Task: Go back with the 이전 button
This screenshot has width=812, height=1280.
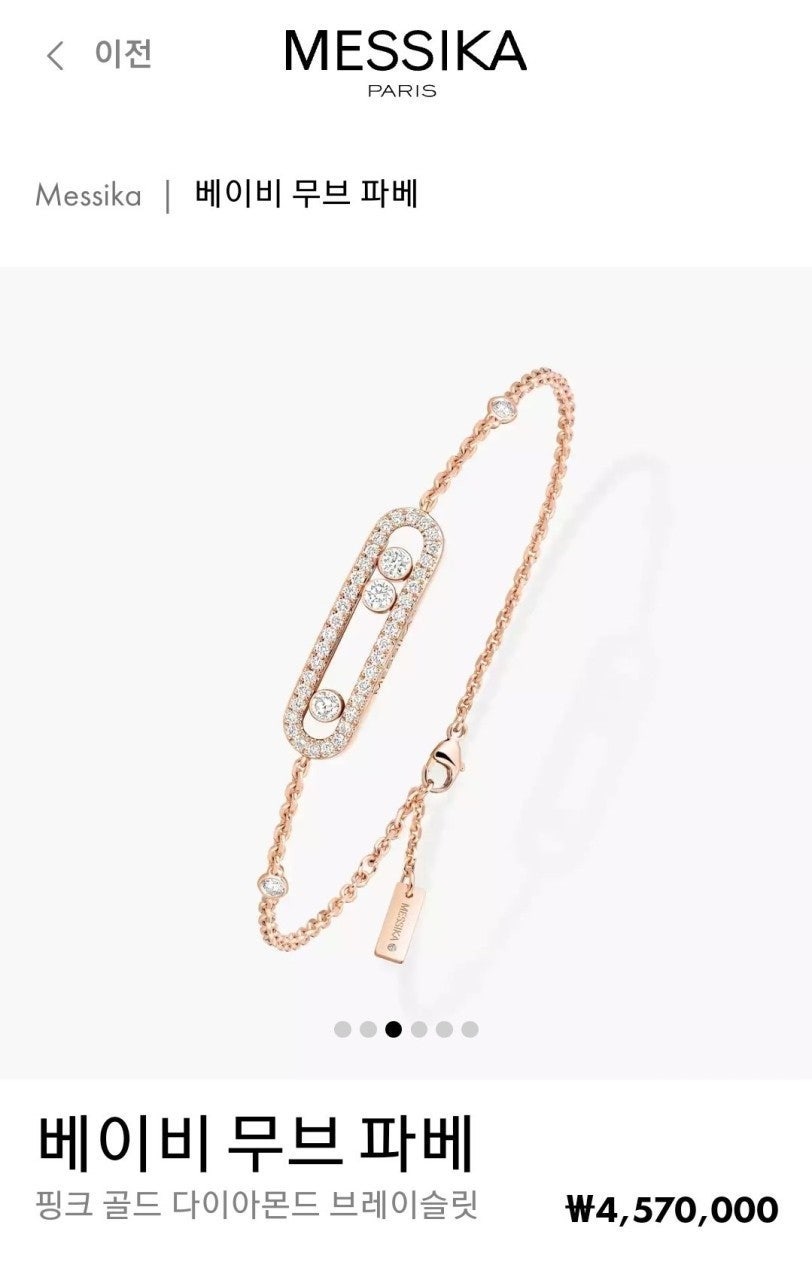Action: click(x=100, y=53)
